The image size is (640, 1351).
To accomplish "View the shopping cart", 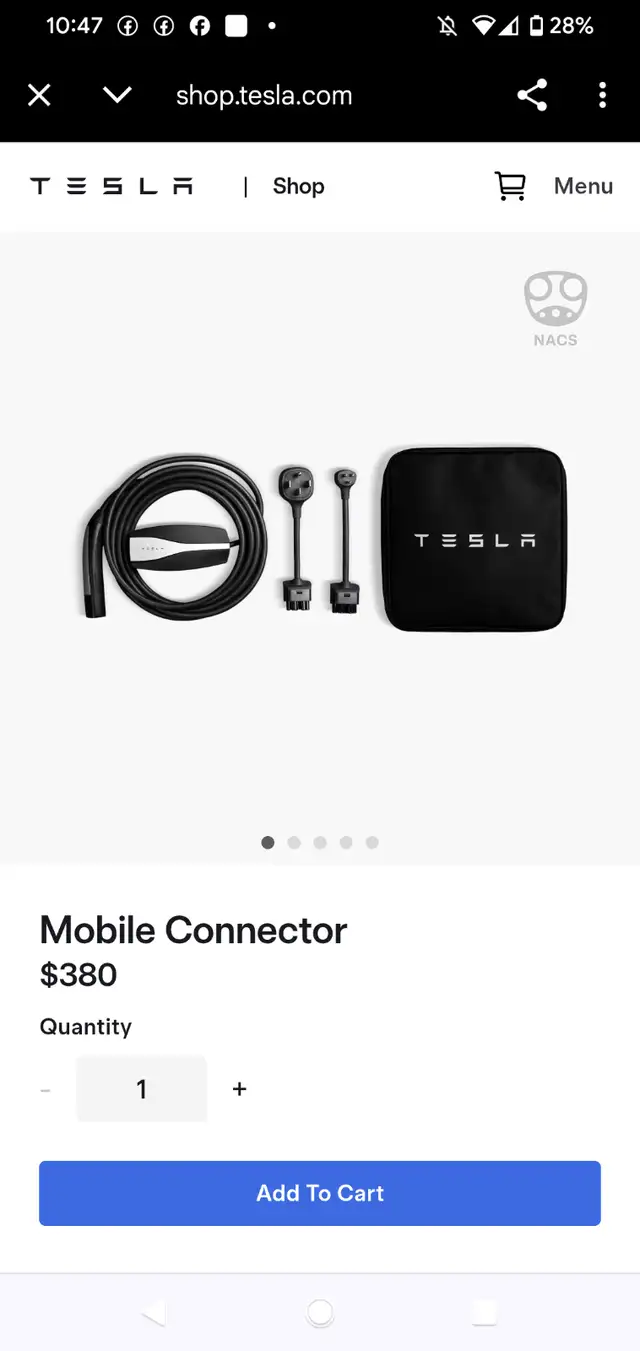I will (x=510, y=186).
